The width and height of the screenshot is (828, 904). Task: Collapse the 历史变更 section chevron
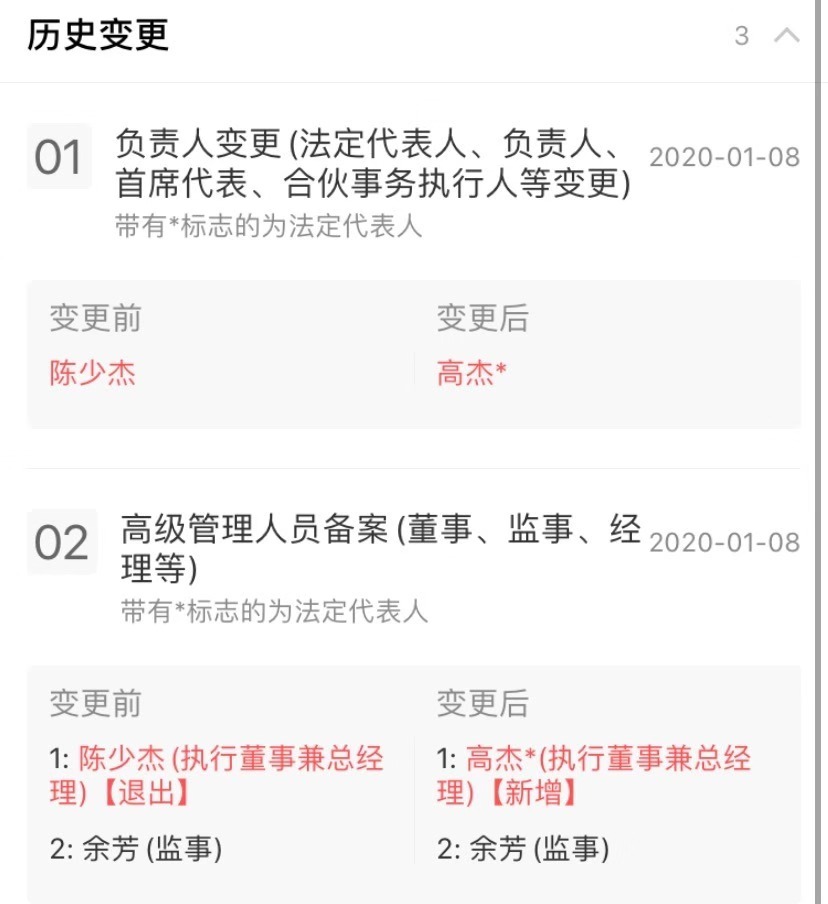click(786, 36)
